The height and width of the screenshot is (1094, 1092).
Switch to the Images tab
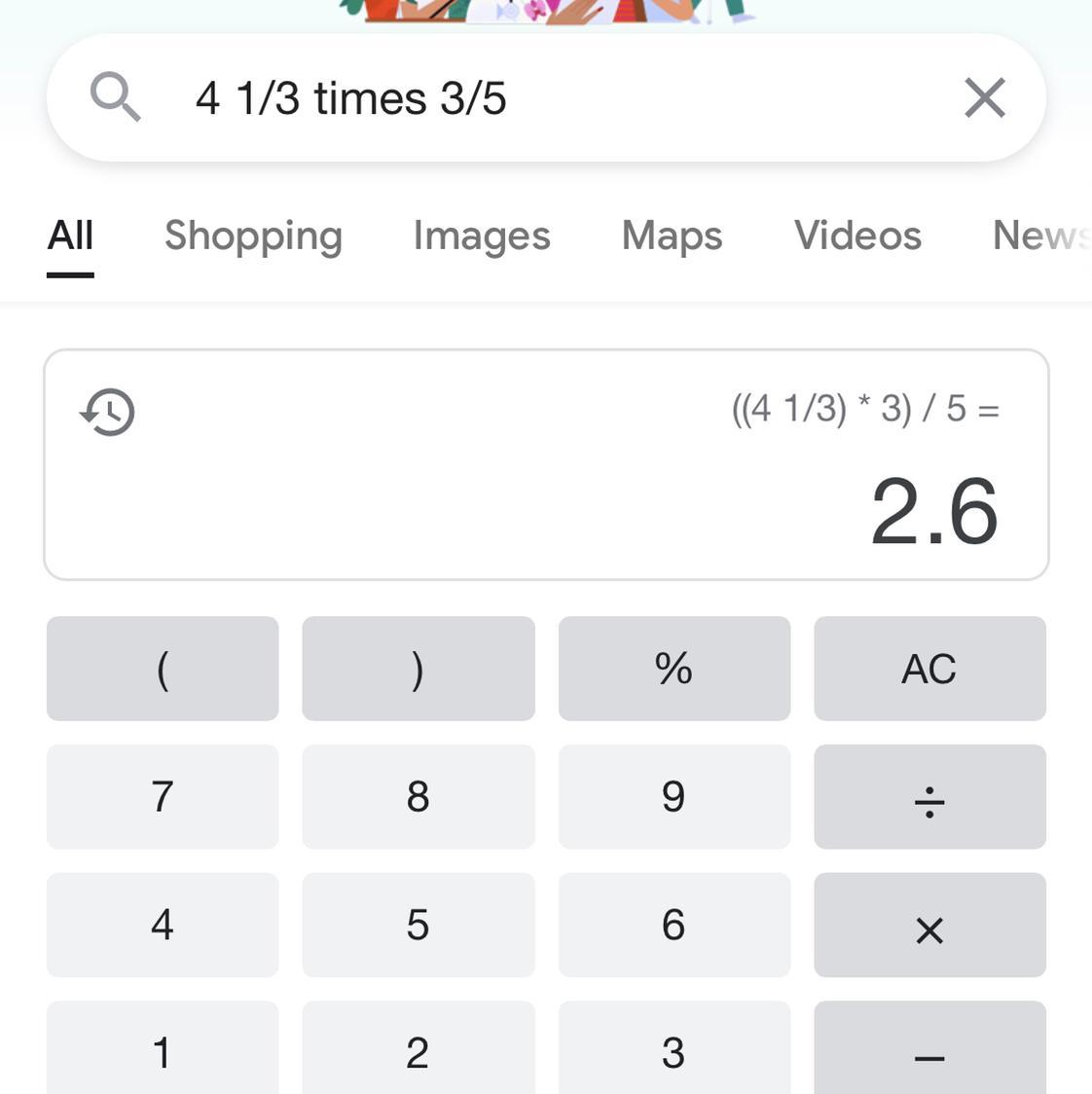[482, 236]
